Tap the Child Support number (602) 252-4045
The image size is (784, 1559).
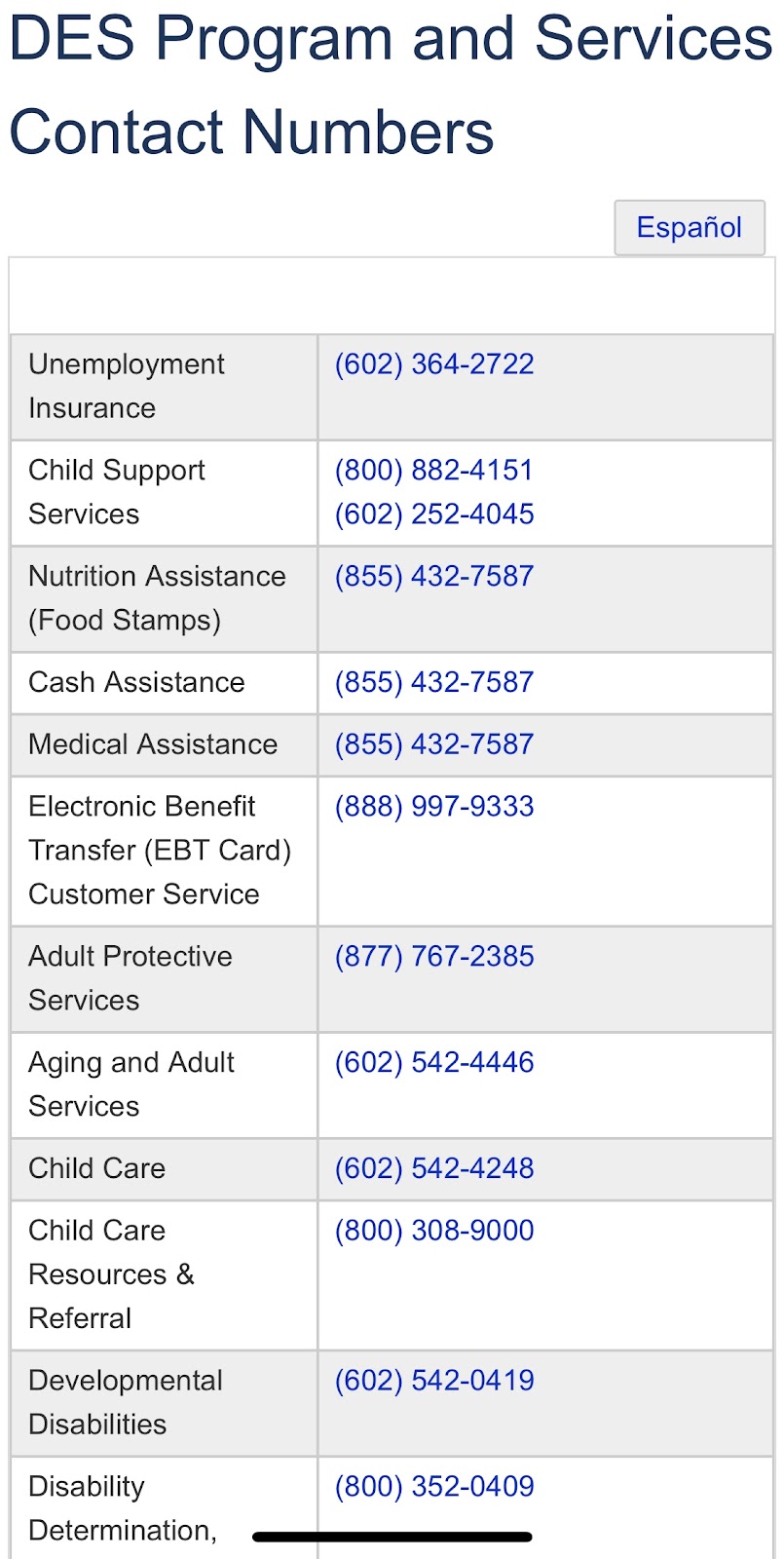[434, 514]
